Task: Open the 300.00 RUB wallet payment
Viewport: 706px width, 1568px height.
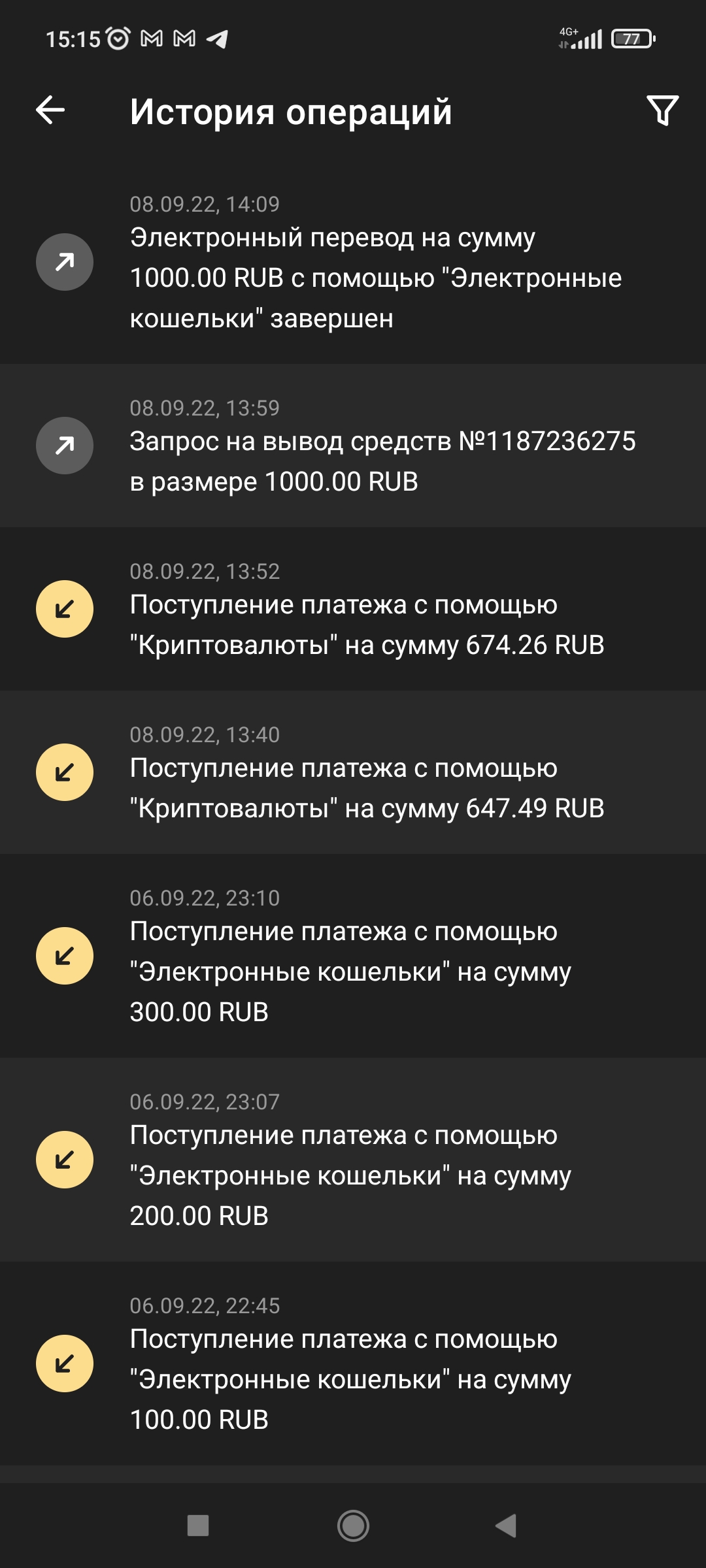Action: click(353, 956)
